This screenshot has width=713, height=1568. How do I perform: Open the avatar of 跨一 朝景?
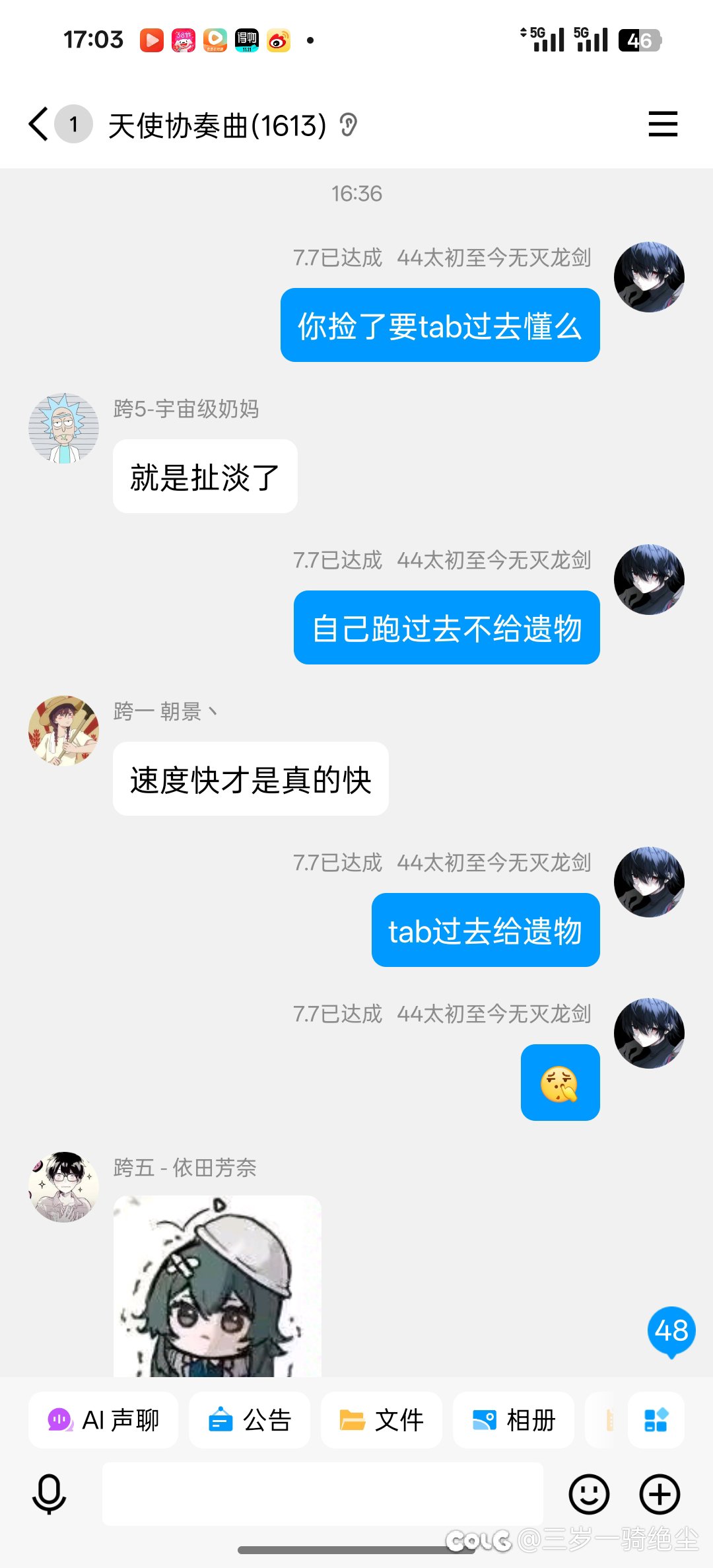(x=64, y=731)
